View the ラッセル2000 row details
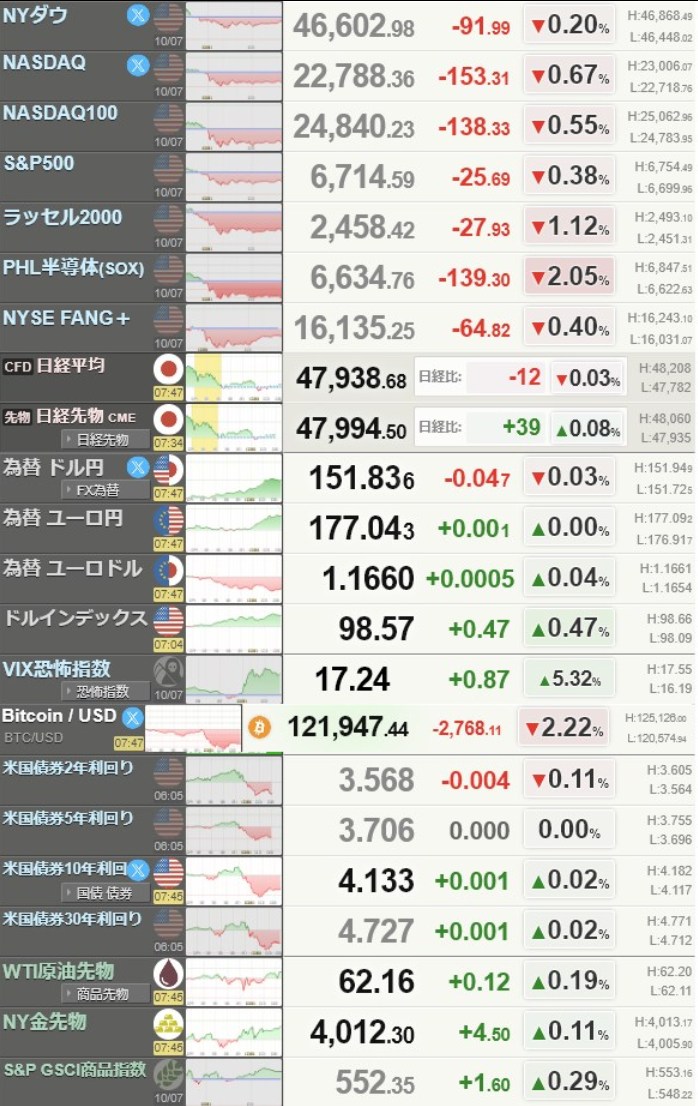 click(x=62, y=217)
